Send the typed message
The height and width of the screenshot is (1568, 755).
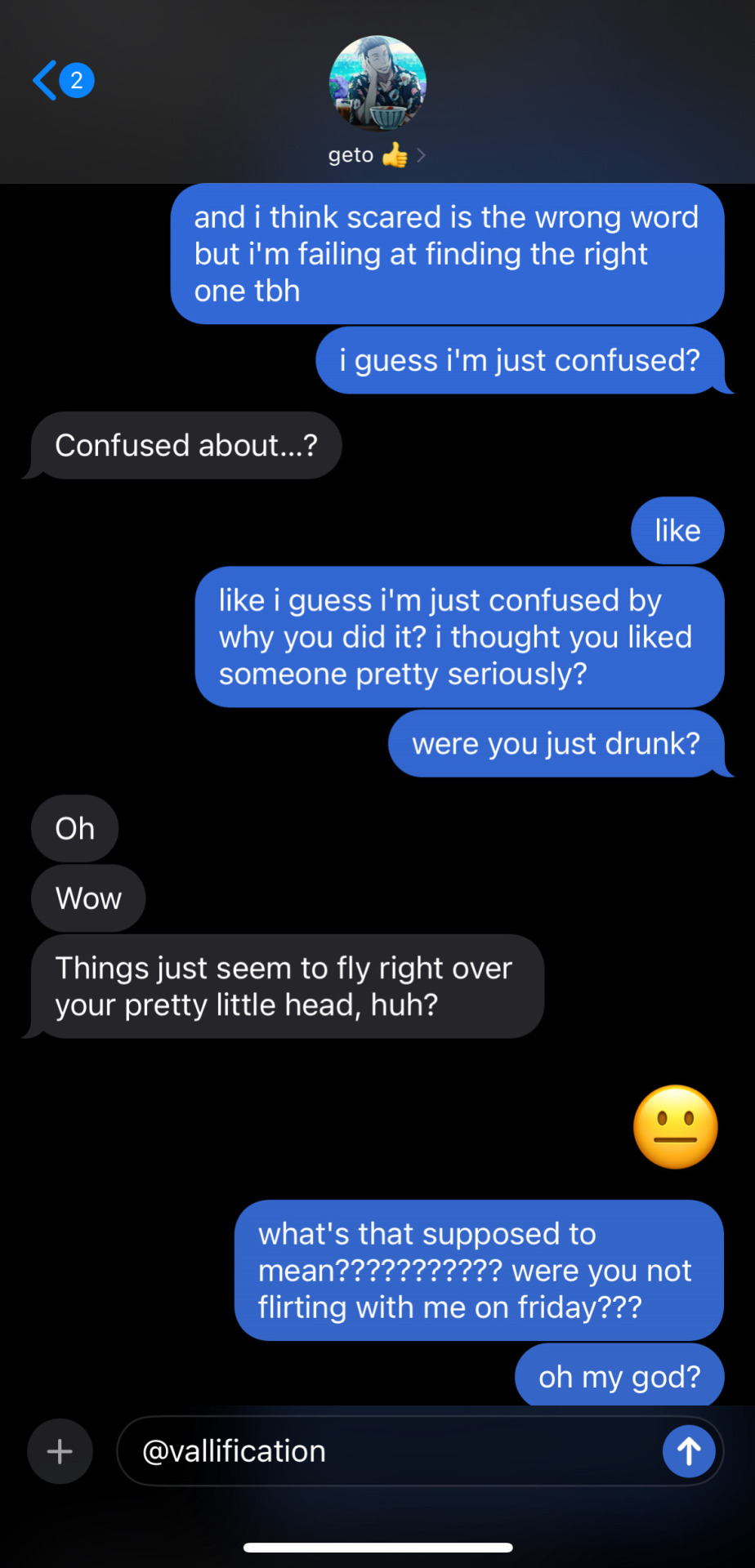pyautogui.click(x=688, y=1451)
